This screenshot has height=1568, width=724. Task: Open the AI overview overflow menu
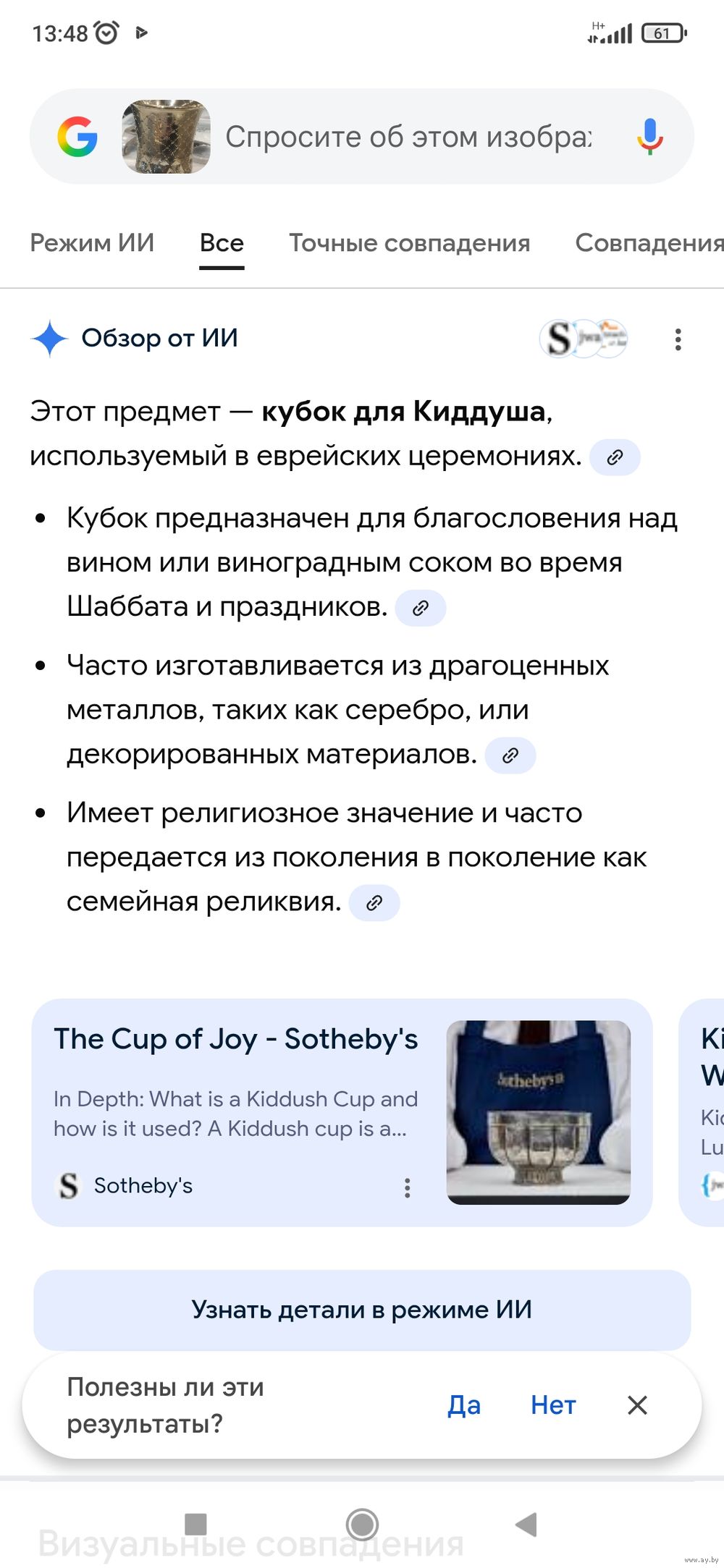point(678,339)
